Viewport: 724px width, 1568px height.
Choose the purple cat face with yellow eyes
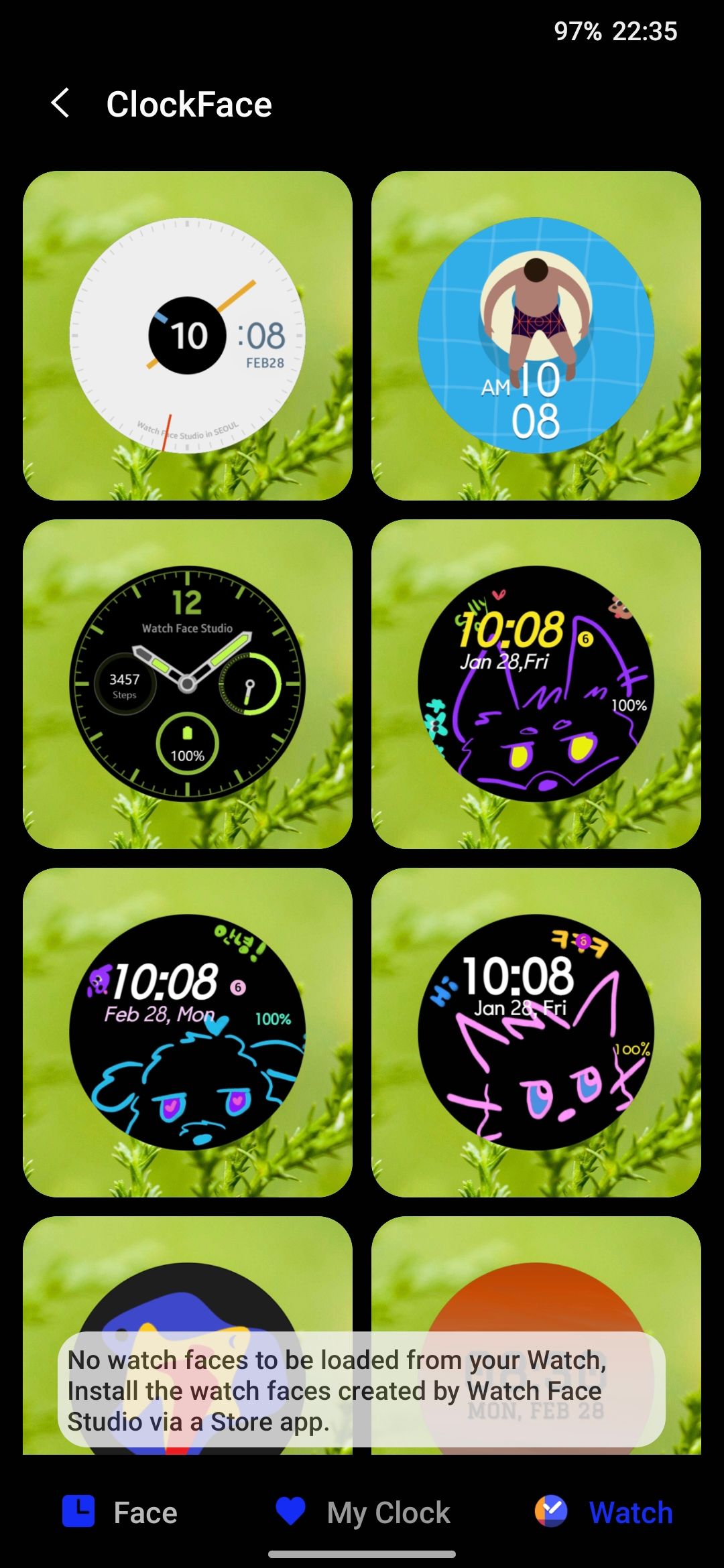[536, 683]
